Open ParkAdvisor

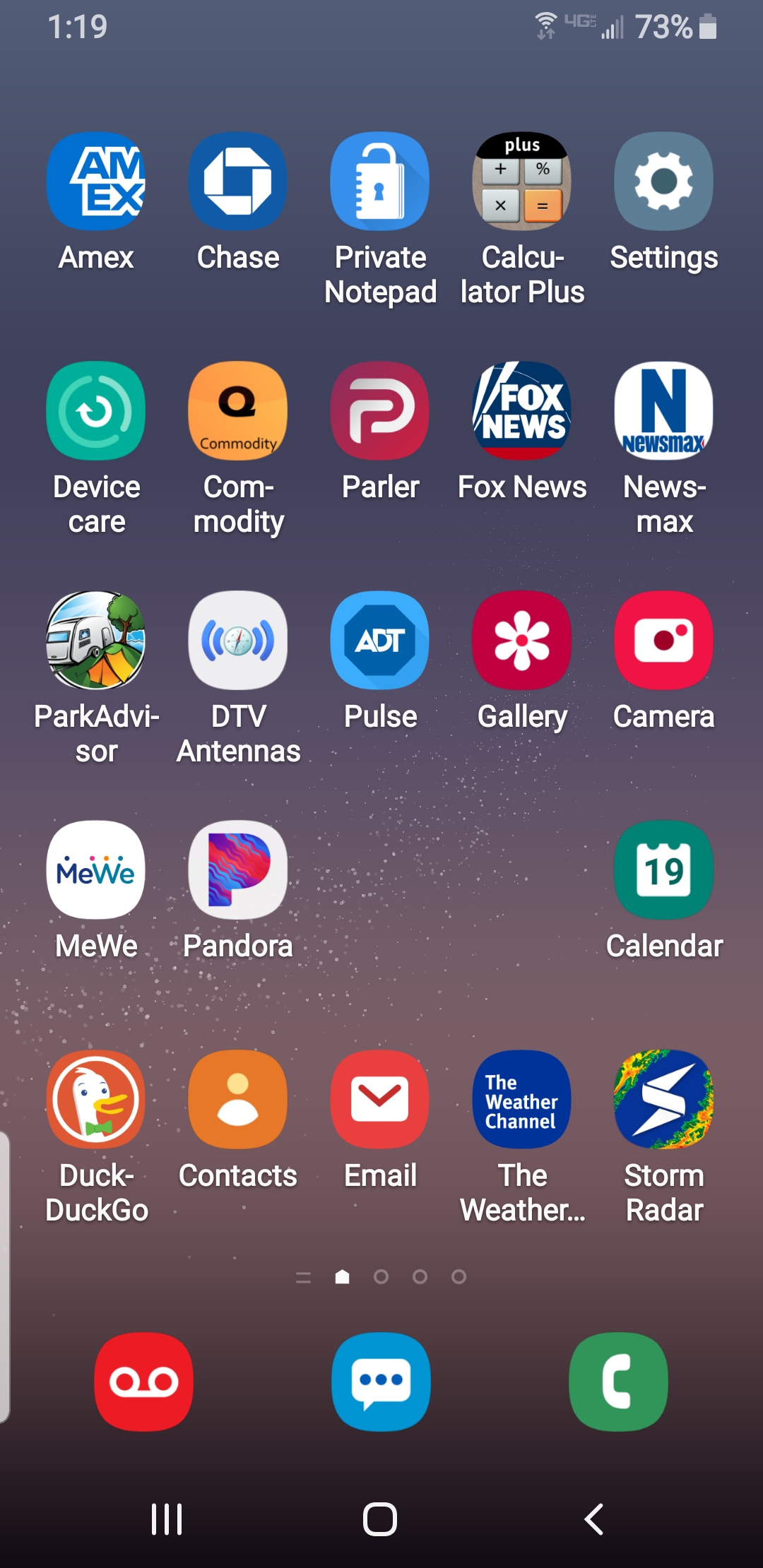[x=96, y=641]
